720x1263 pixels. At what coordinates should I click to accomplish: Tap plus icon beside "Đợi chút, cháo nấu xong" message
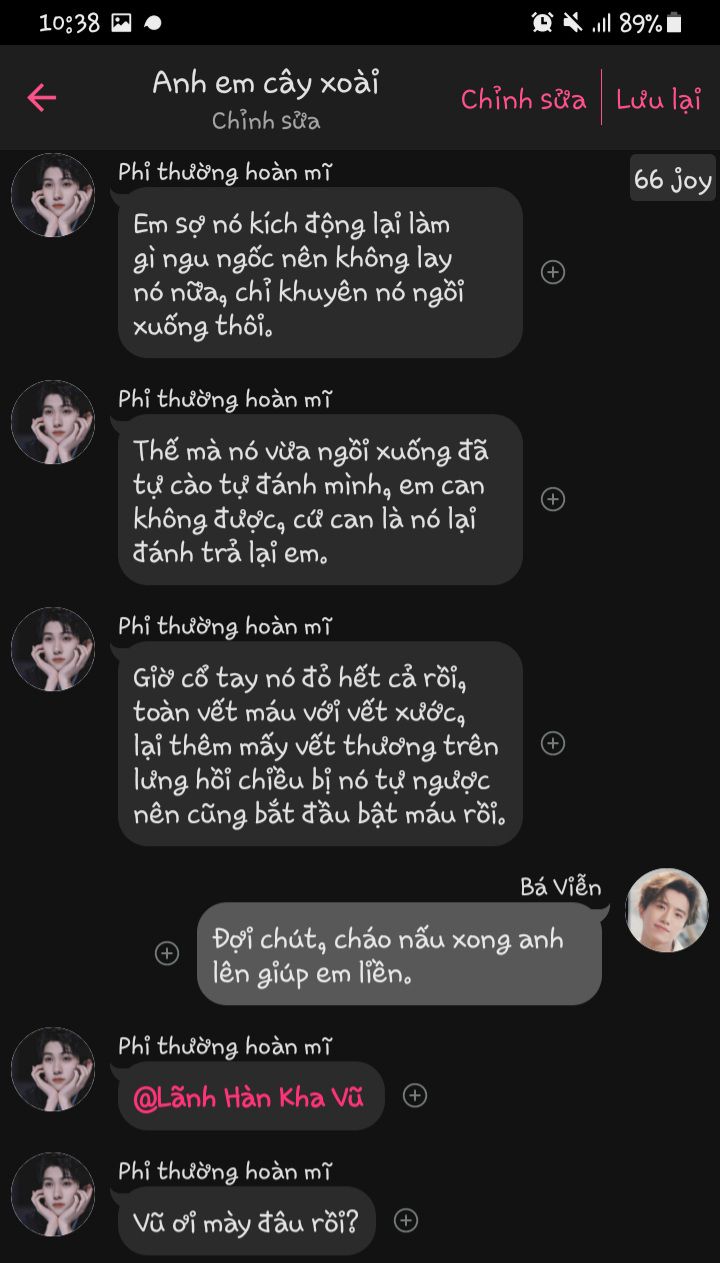(x=167, y=953)
